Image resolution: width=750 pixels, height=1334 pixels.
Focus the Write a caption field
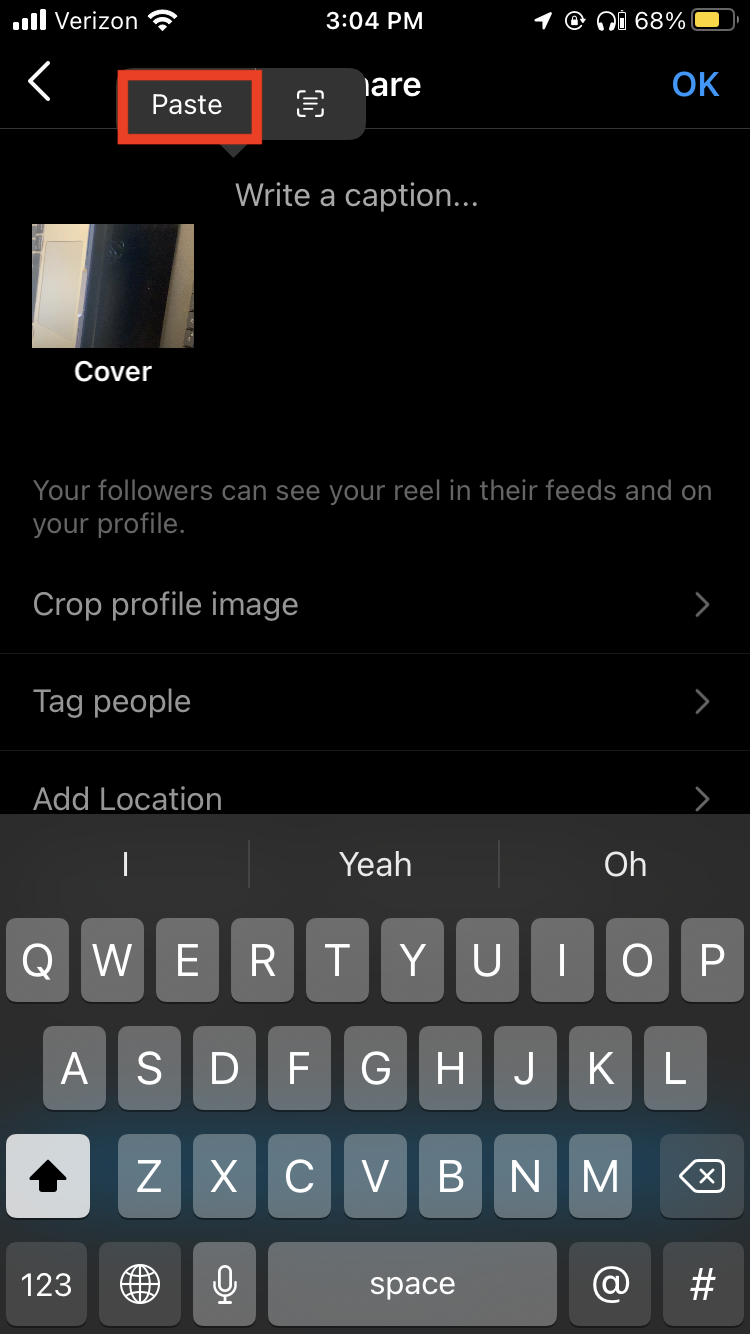[x=357, y=195]
